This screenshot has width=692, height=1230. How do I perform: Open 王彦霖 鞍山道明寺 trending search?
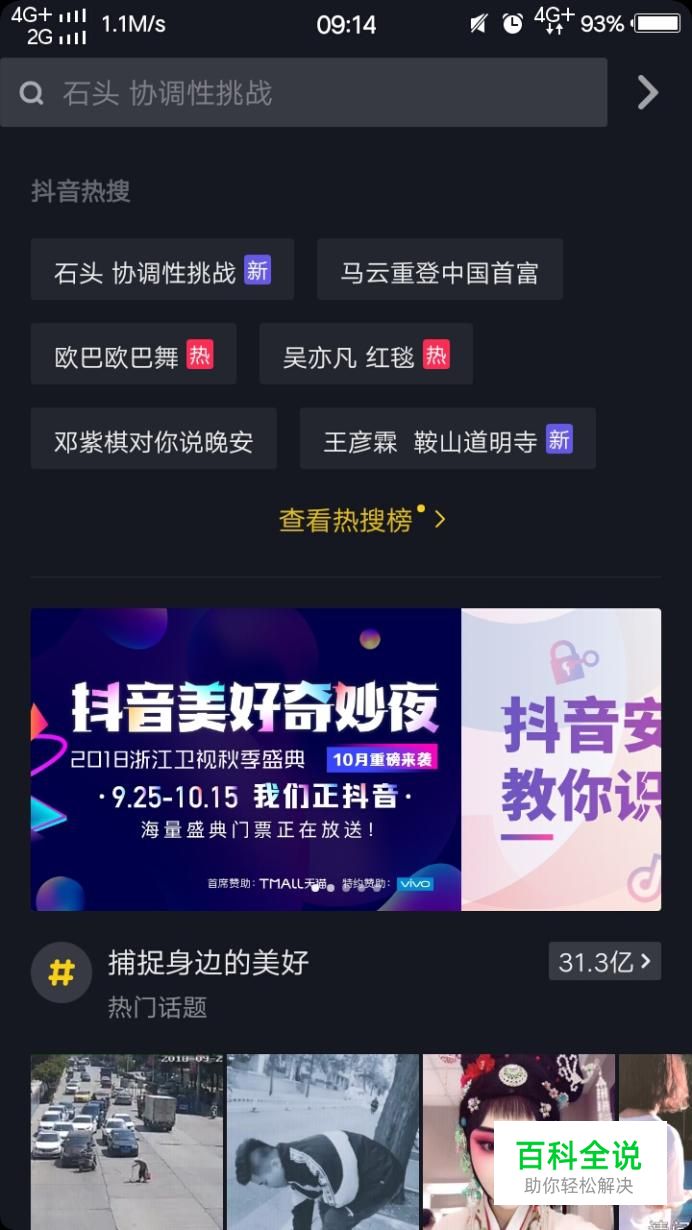(x=447, y=440)
